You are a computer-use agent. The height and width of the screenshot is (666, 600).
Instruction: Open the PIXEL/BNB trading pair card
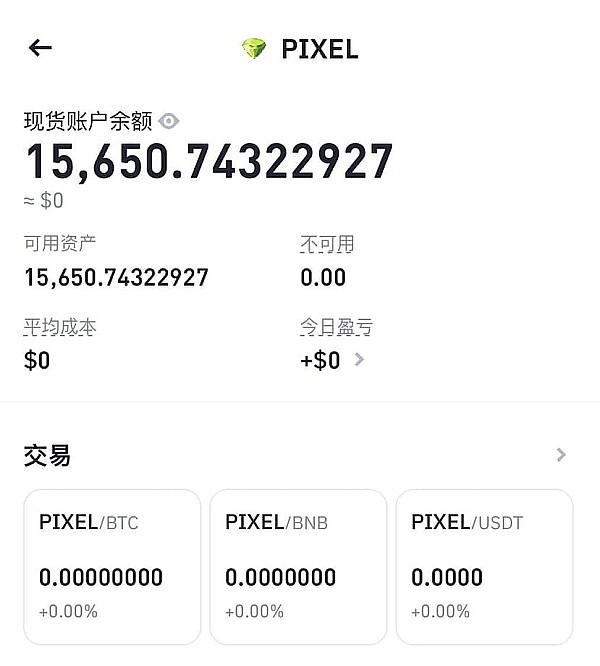pyautogui.click(x=298, y=566)
